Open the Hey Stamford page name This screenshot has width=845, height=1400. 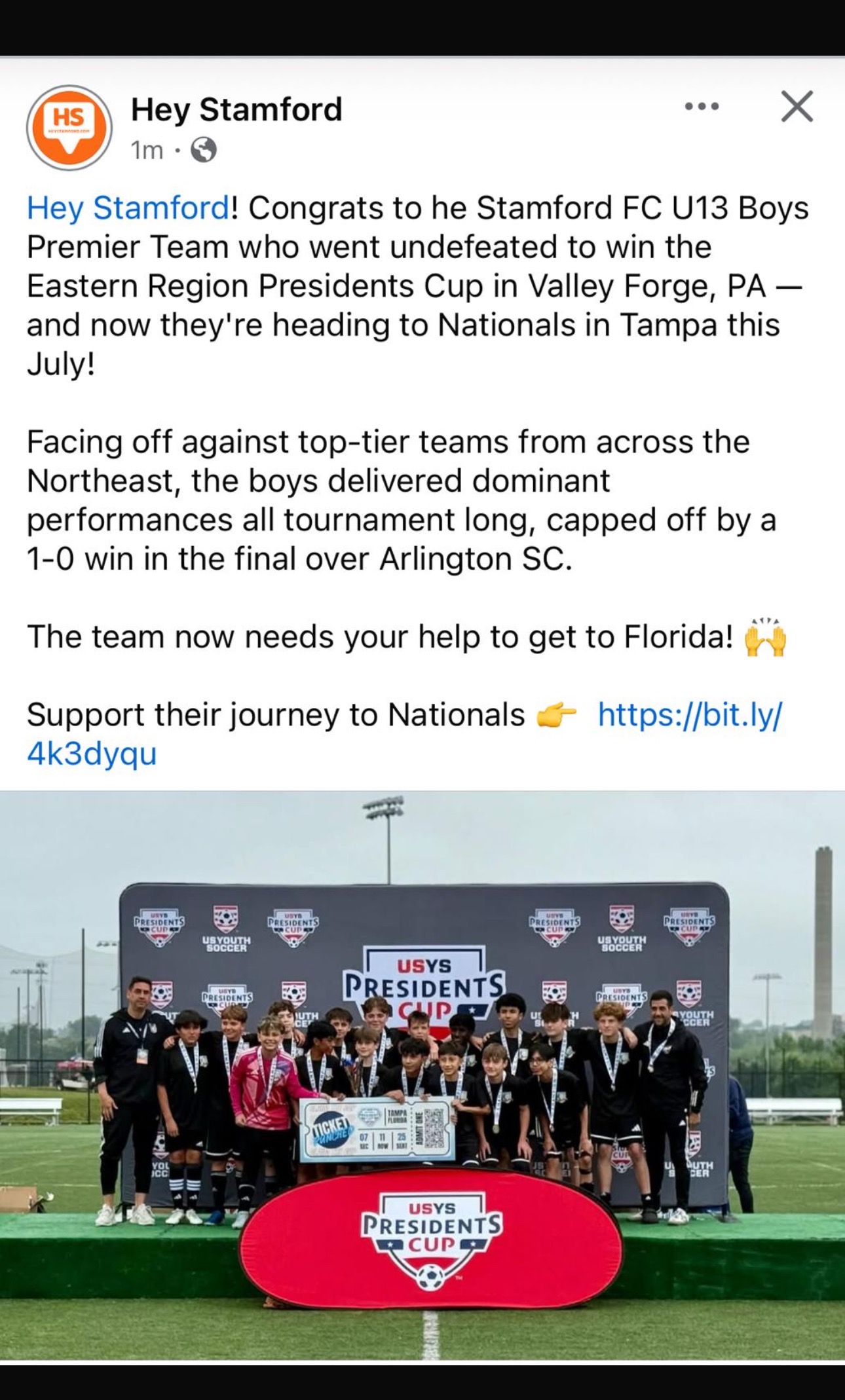pos(236,109)
